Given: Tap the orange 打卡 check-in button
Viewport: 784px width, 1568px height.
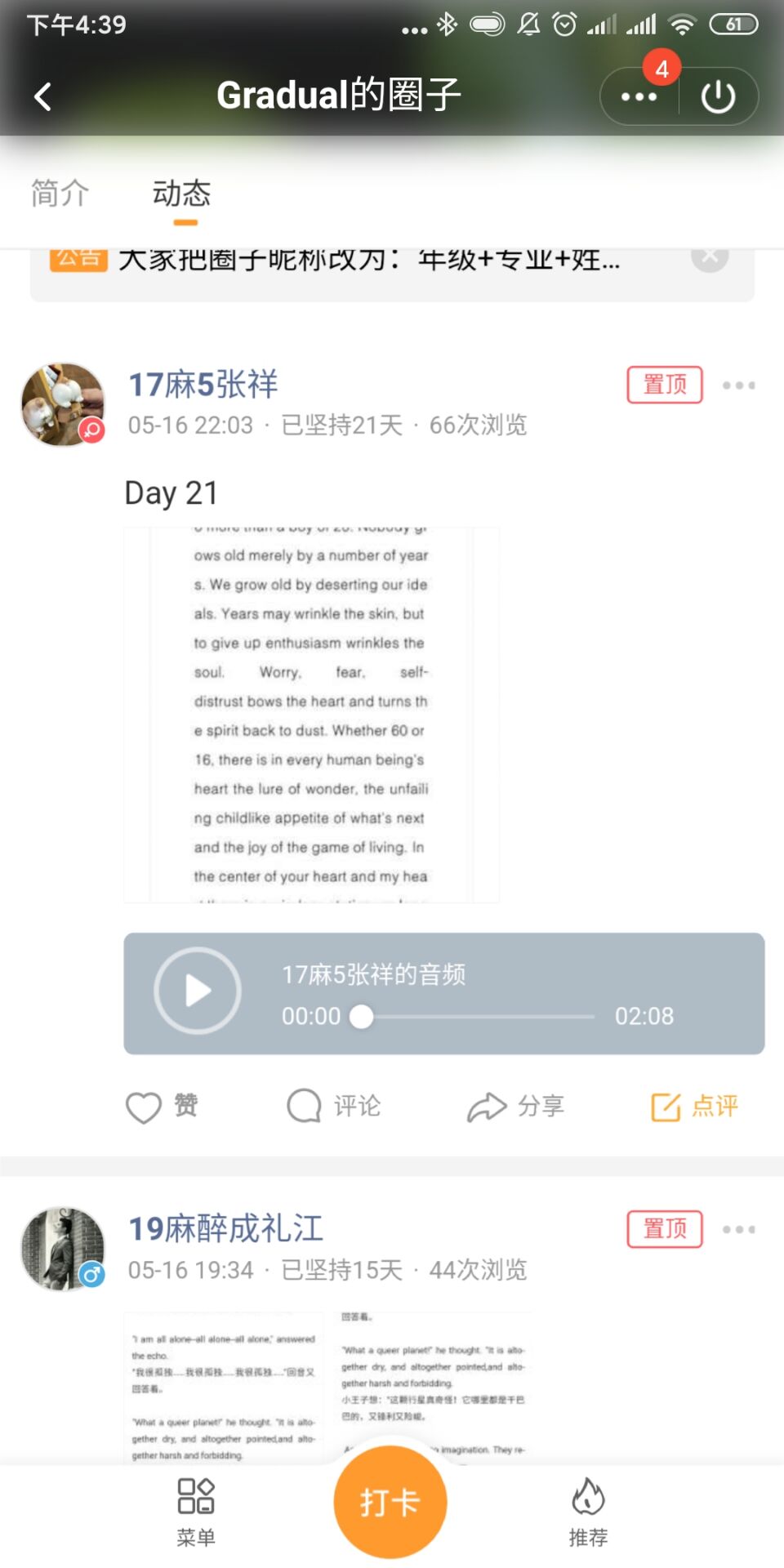Looking at the screenshot, I should (x=390, y=1502).
